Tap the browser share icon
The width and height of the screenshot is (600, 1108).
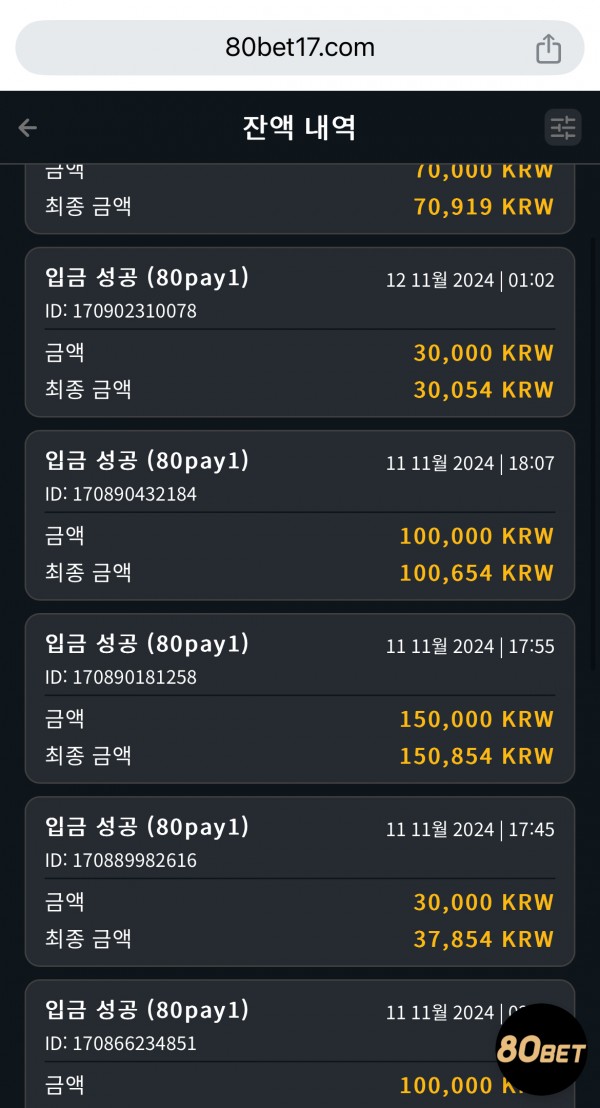click(548, 49)
